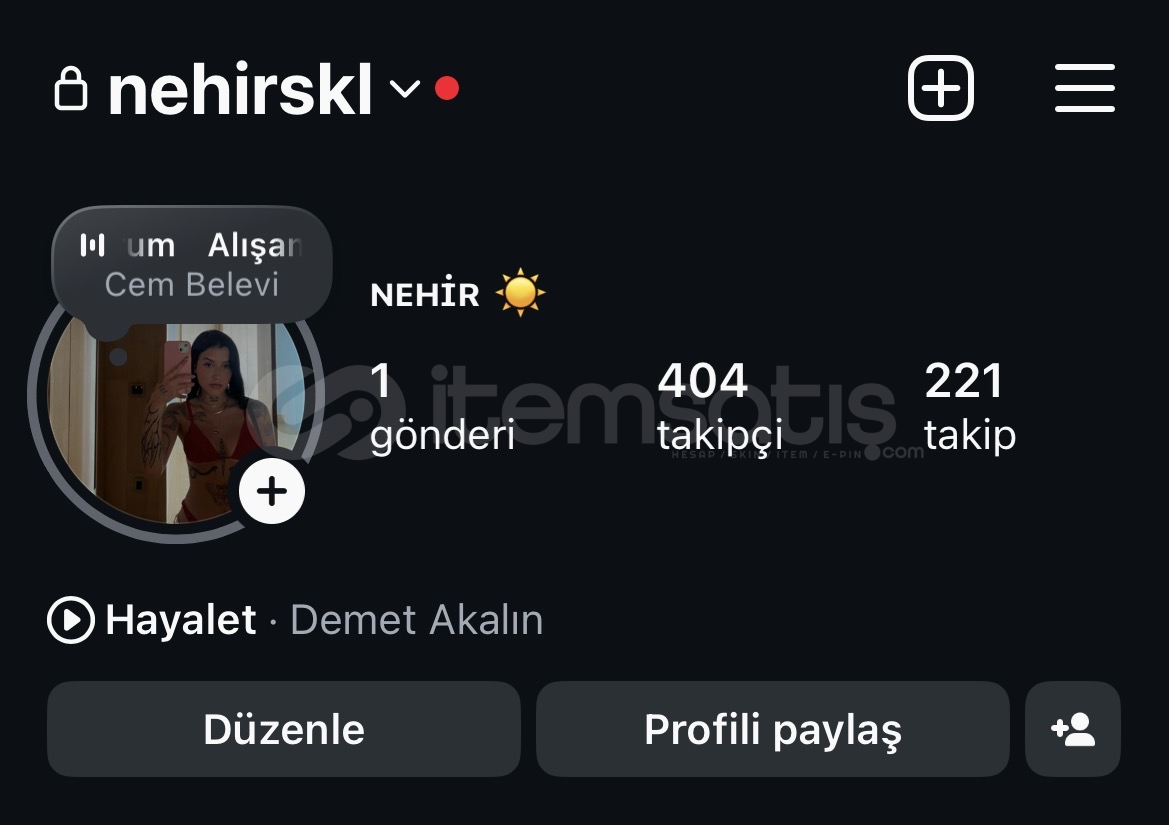The width and height of the screenshot is (1169, 825).
Task: Tap Profili paylaş button
Action: [772, 729]
